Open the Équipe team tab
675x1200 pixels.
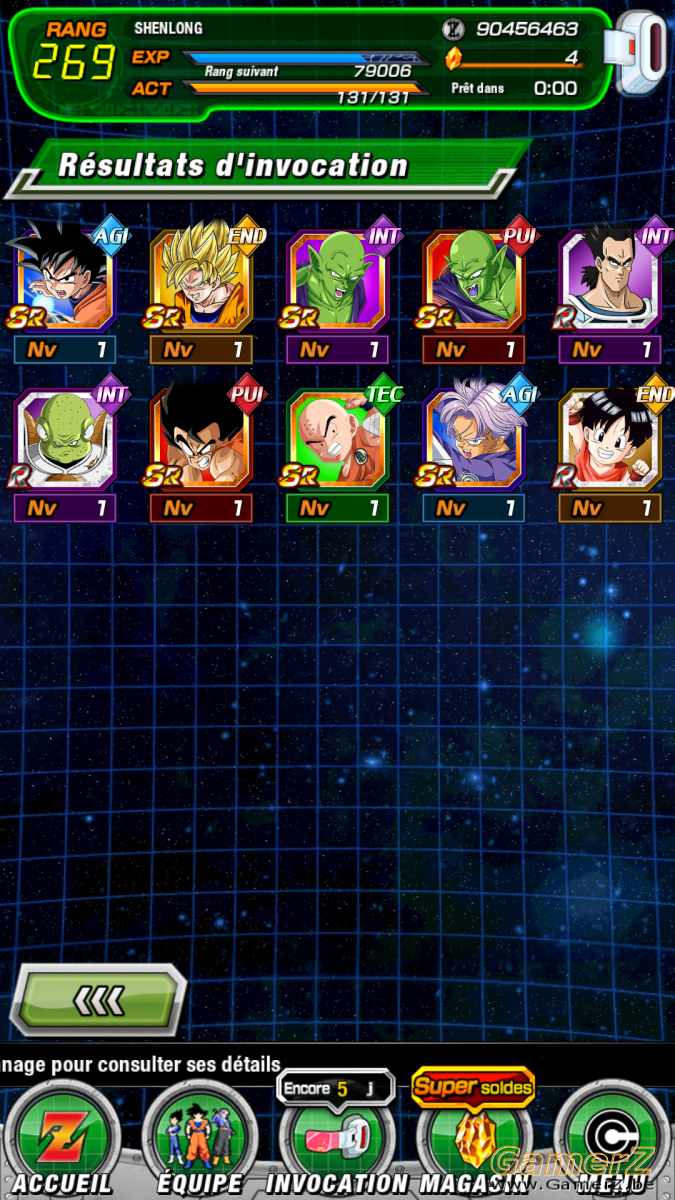click(x=200, y=1141)
